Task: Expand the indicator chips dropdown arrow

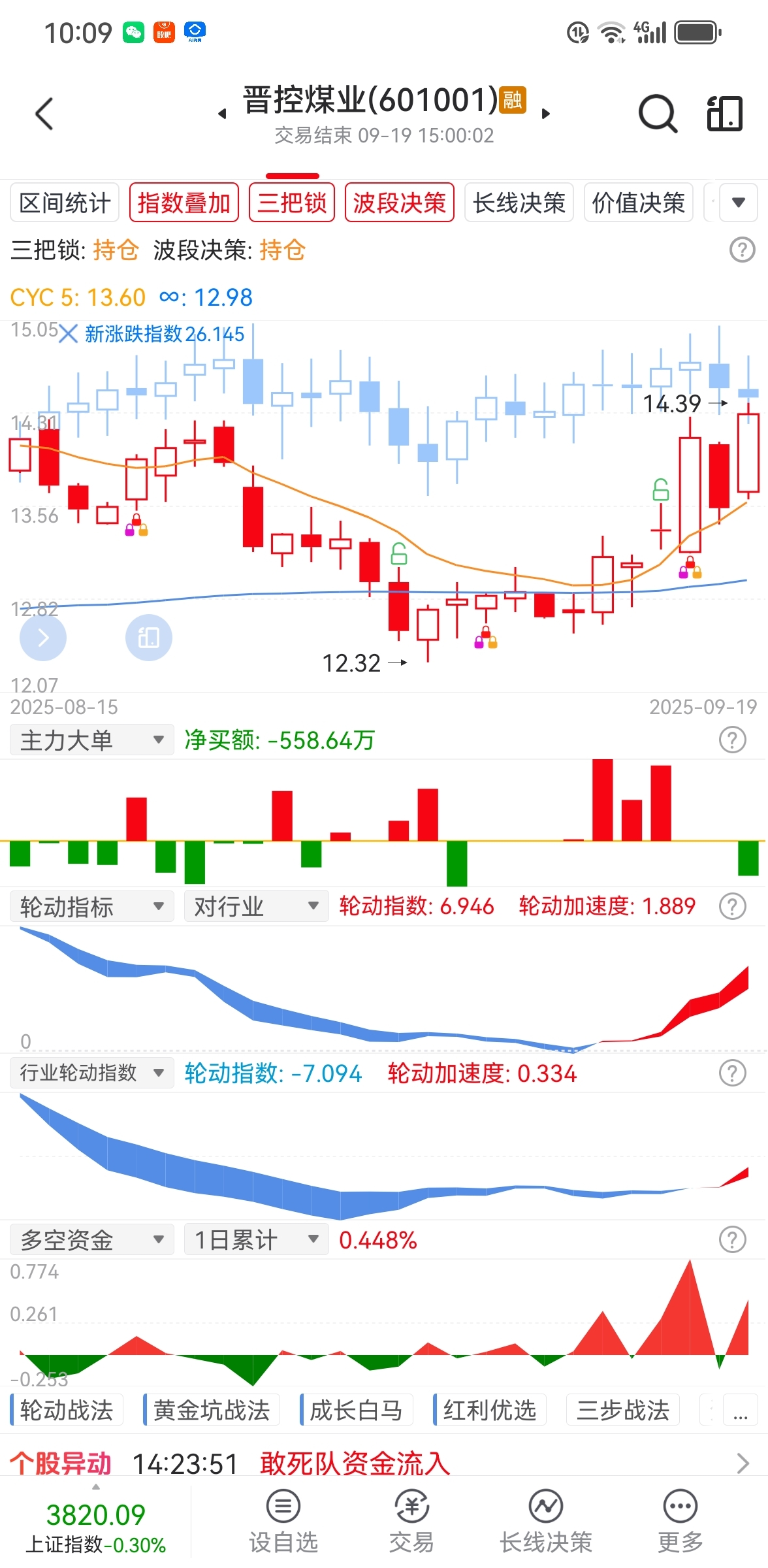Action: [x=739, y=203]
